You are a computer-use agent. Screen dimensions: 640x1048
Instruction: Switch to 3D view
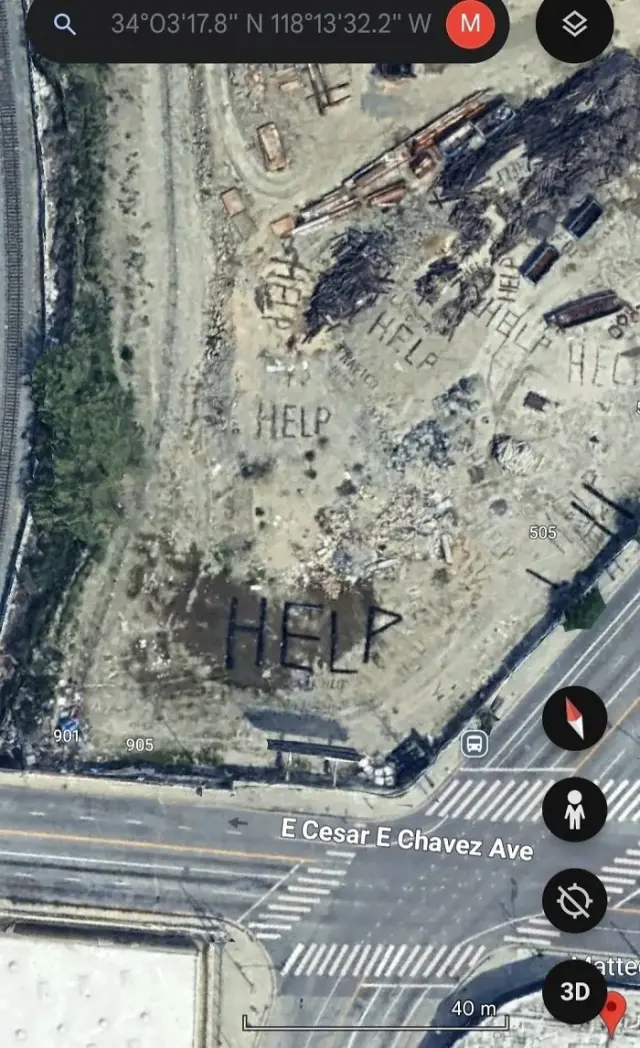coord(574,992)
